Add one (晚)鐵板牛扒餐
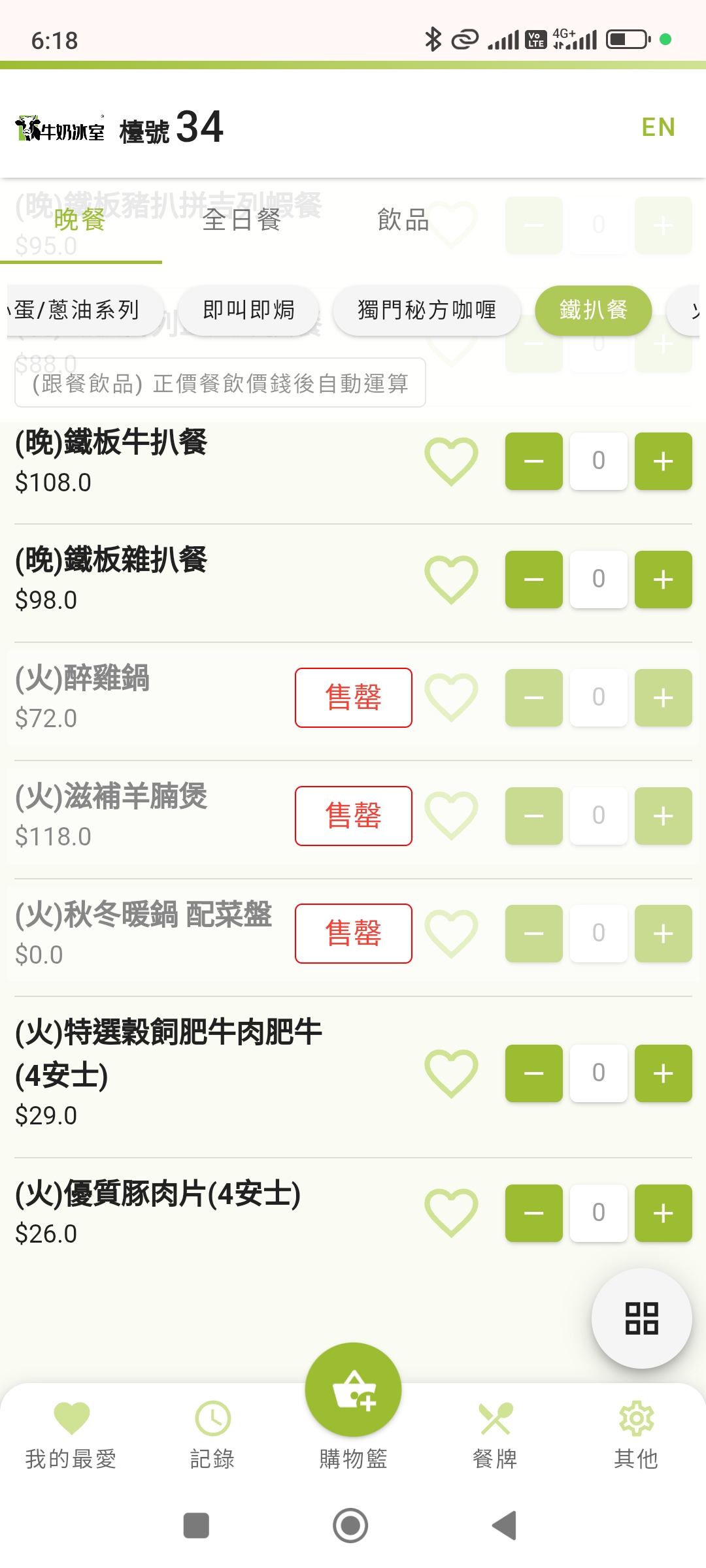The image size is (706, 1568). (664, 461)
